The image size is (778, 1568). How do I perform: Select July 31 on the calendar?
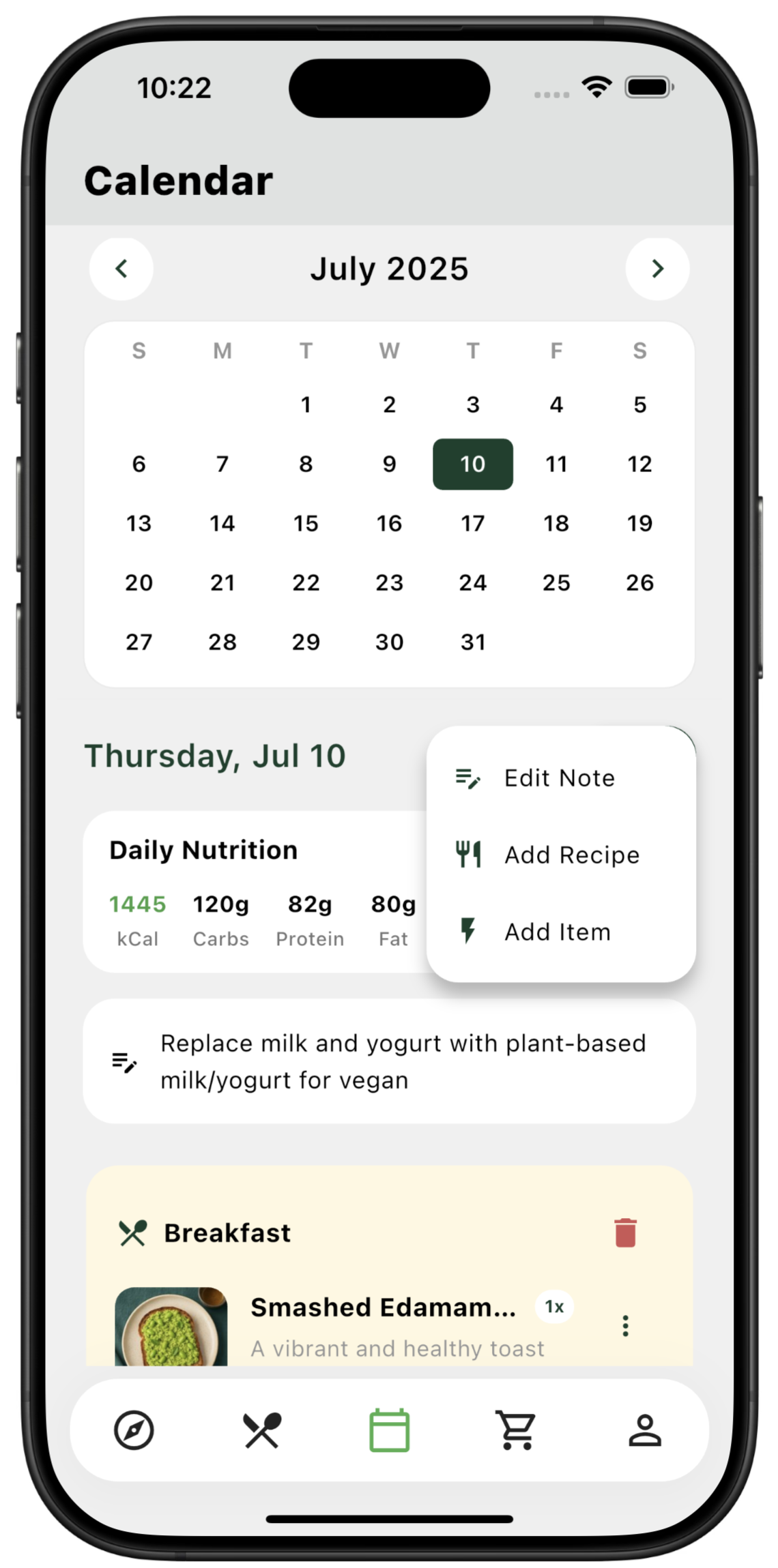pyautogui.click(x=472, y=642)
